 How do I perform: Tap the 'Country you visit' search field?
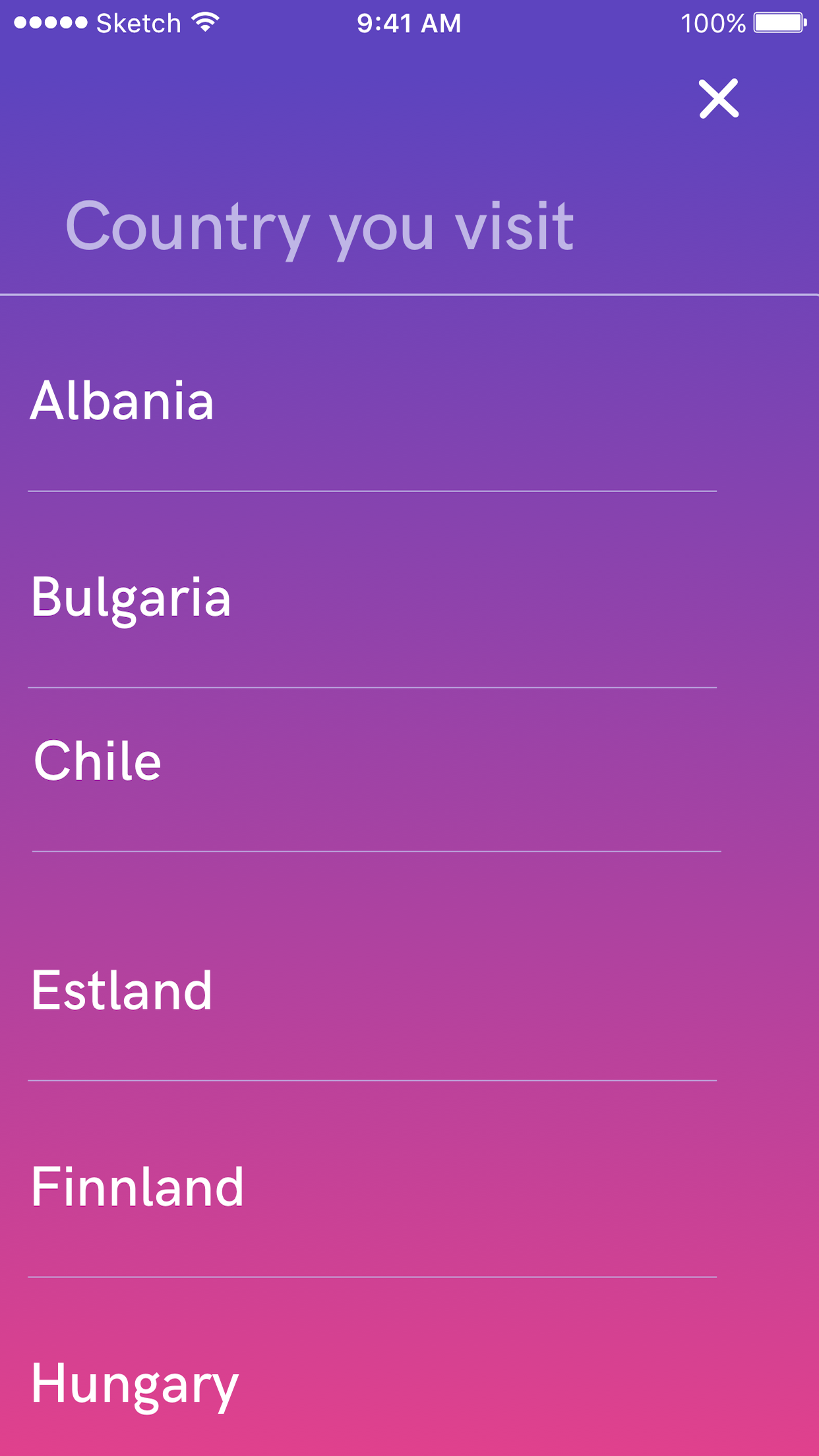(x=320, y=228)
